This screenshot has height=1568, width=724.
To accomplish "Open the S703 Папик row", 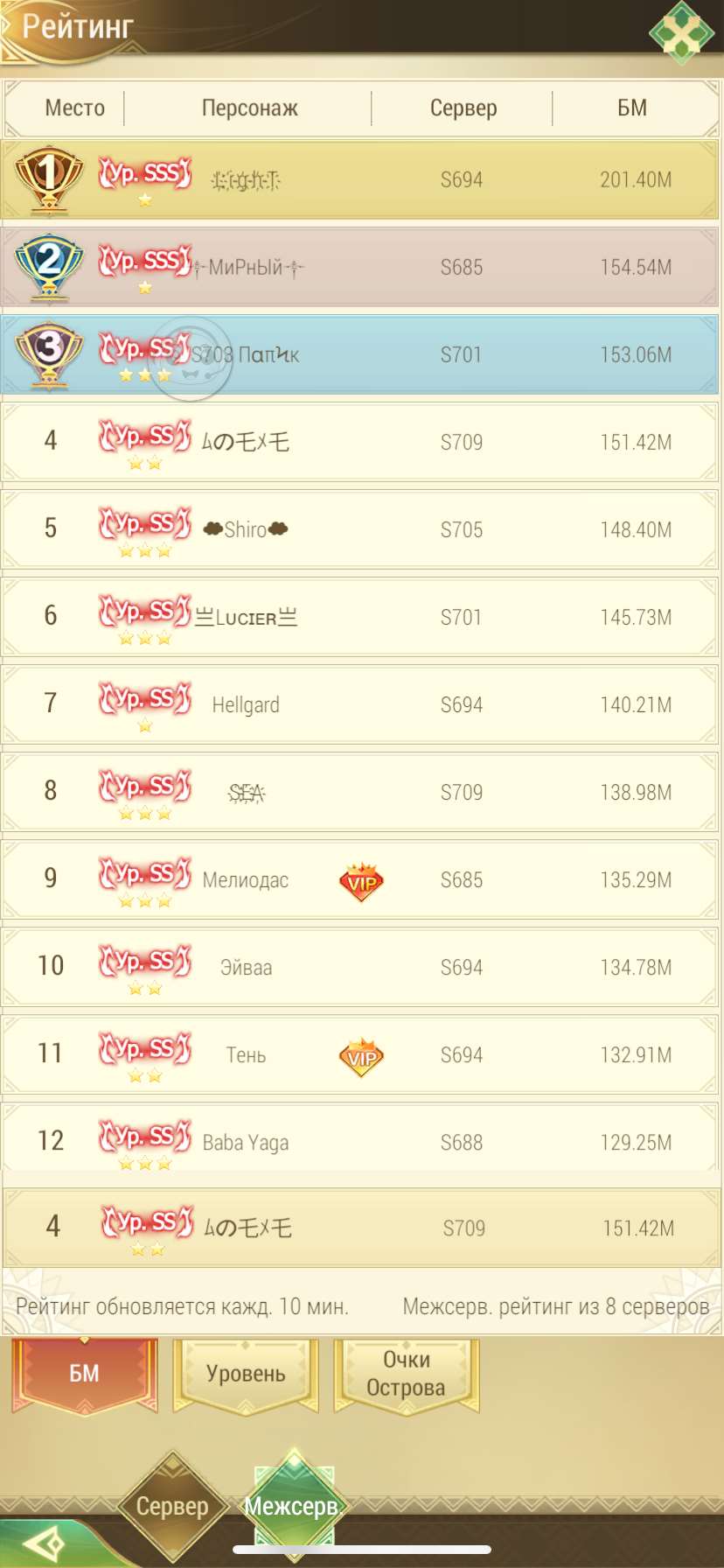I will [x=360, y=354].
